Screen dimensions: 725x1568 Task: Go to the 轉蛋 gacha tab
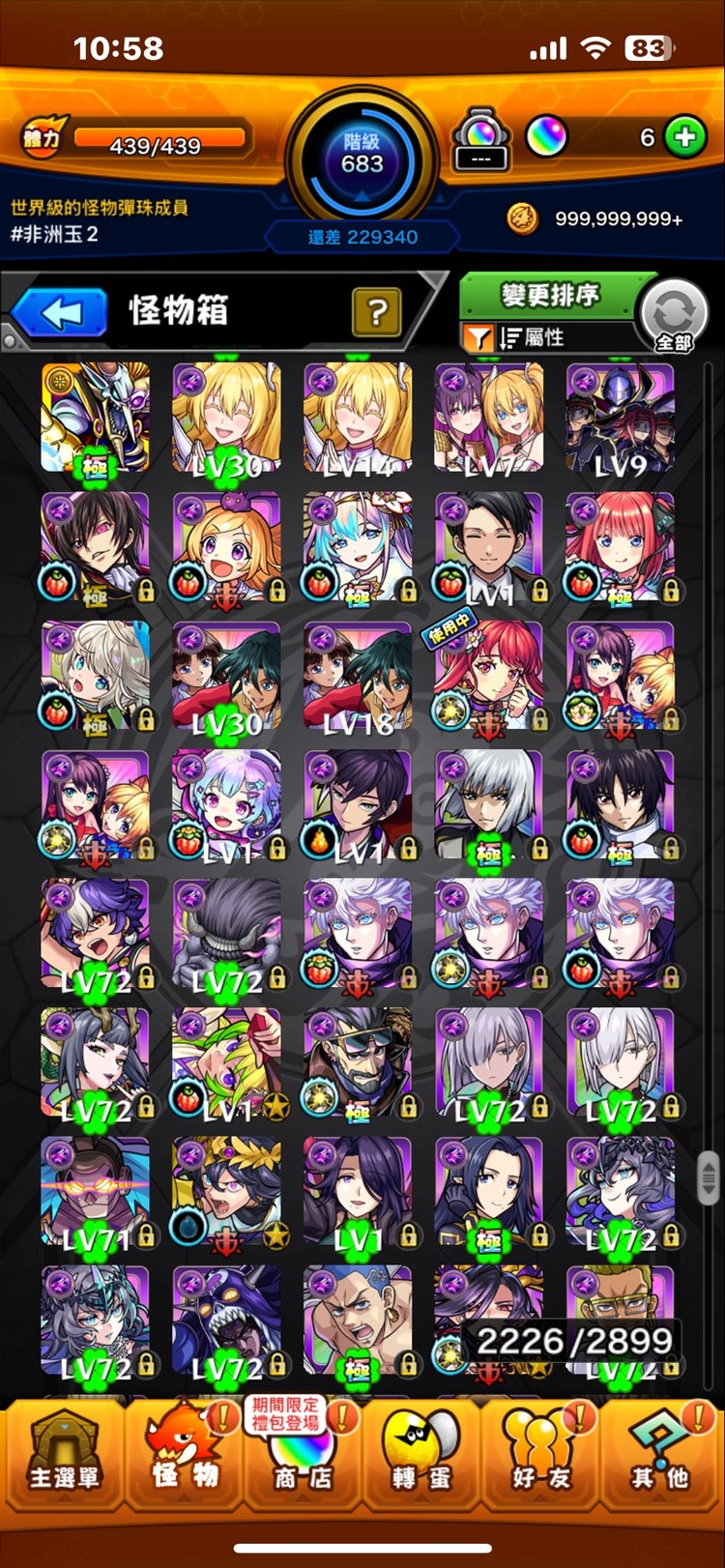[420, 1455]
